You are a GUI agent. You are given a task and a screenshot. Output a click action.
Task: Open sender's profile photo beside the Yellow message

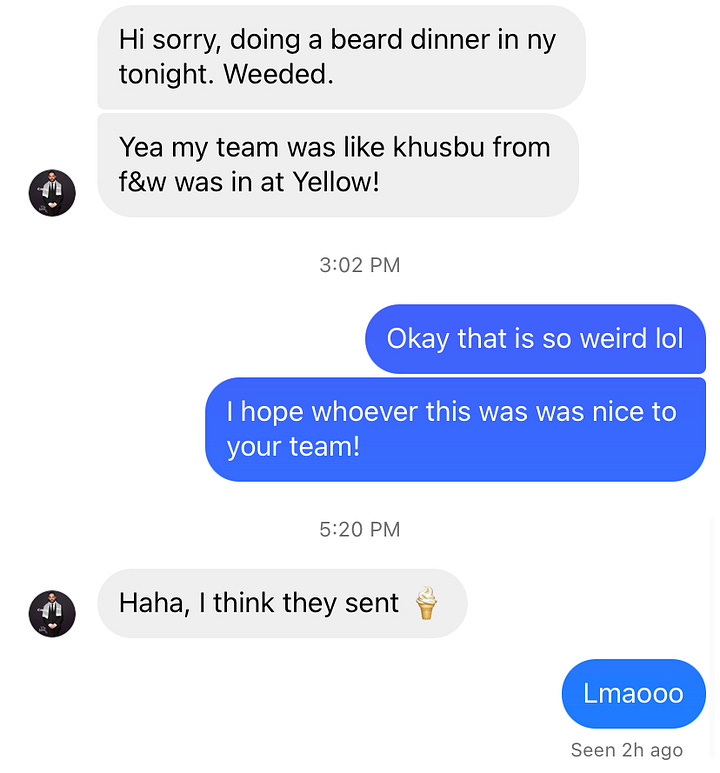(52, 193)
